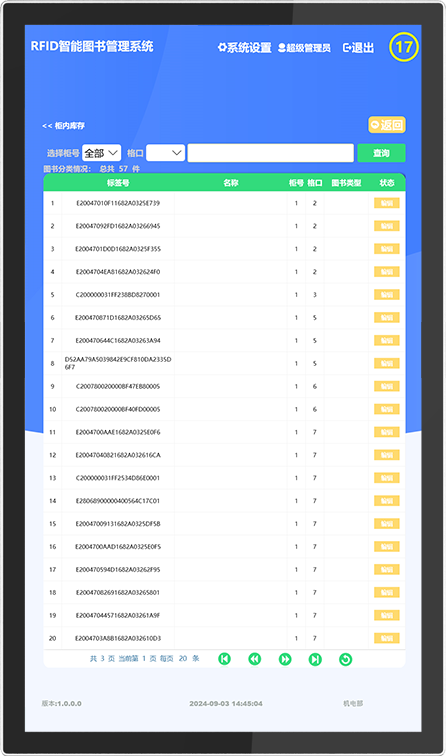The height and width of the screenshot is (756, 446).
Task: Open the 超级管理员 admin account
Action: click(x=304, y=48)
